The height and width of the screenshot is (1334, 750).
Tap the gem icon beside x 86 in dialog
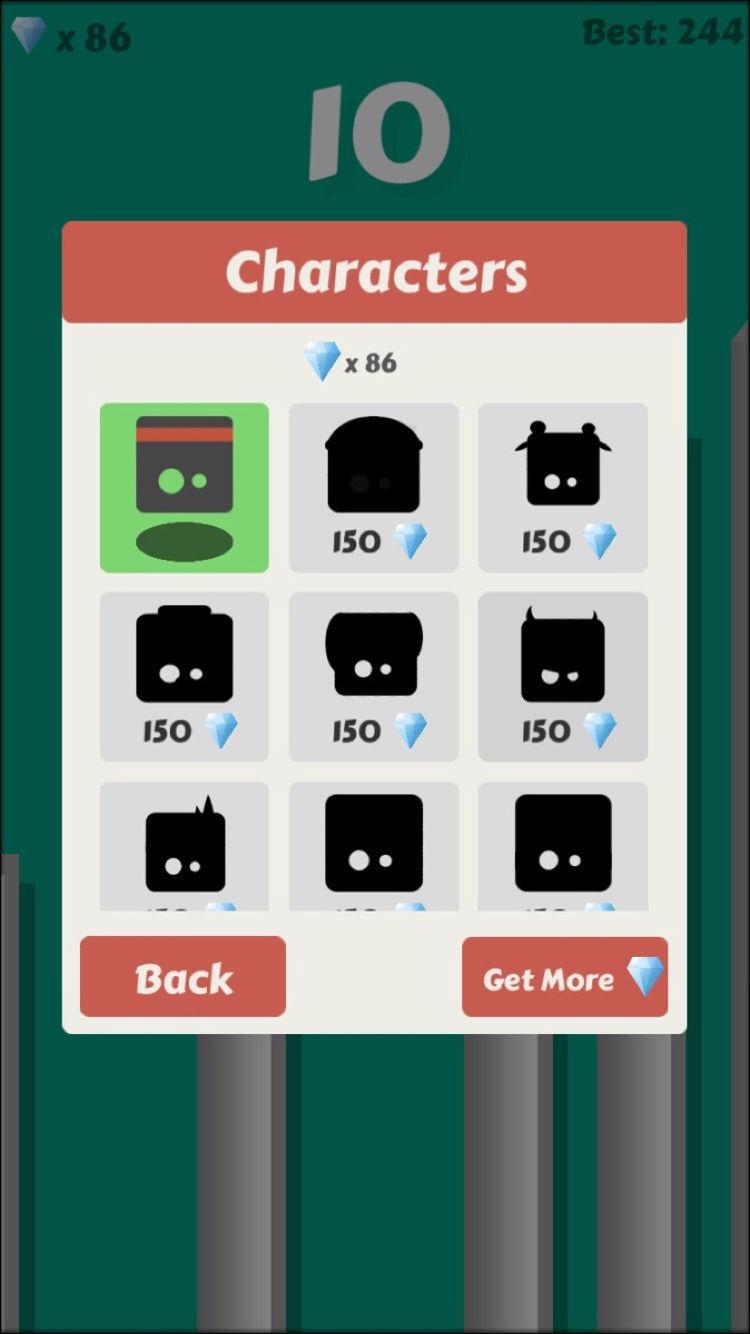(321, 360)
